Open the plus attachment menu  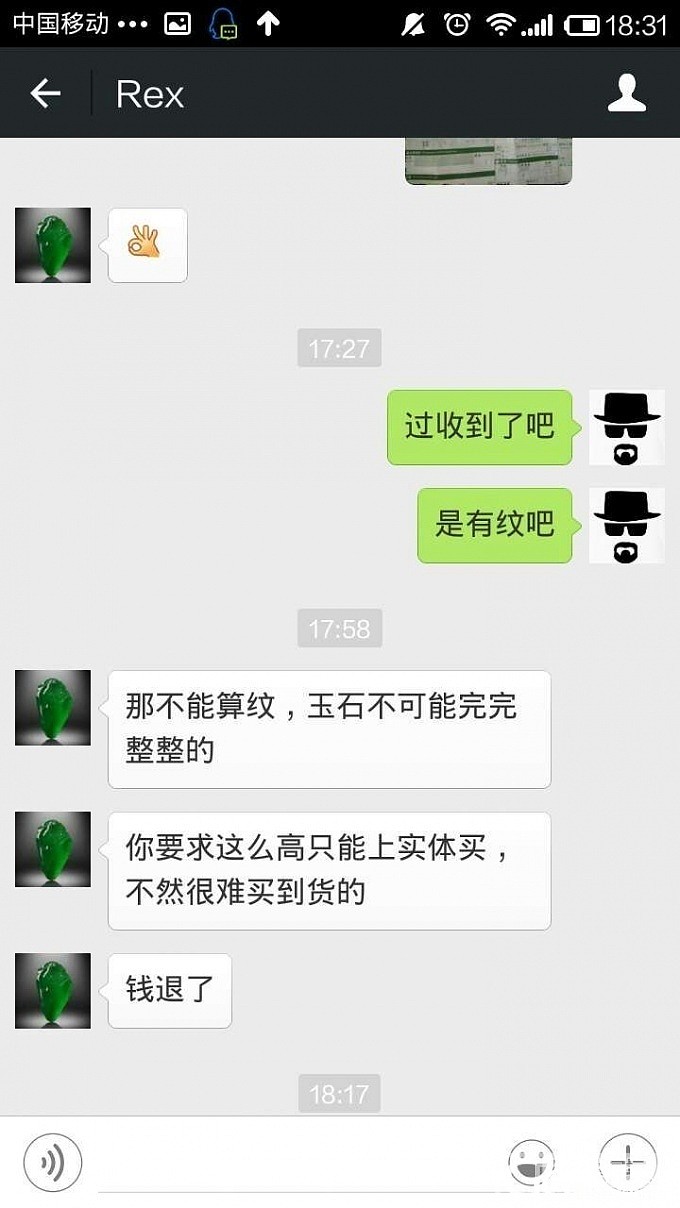click(x=627, y=1163)
